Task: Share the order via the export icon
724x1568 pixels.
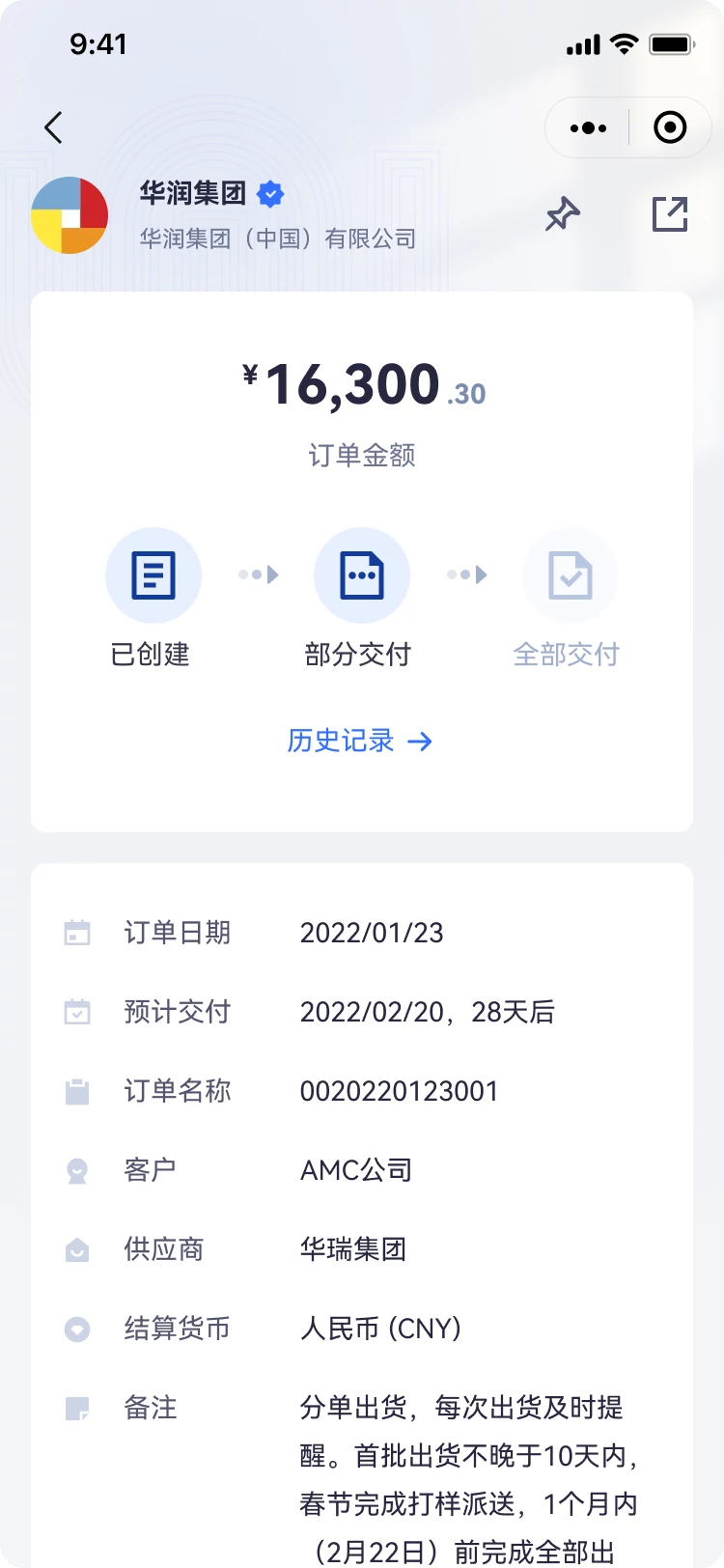Action: point(670,214)
